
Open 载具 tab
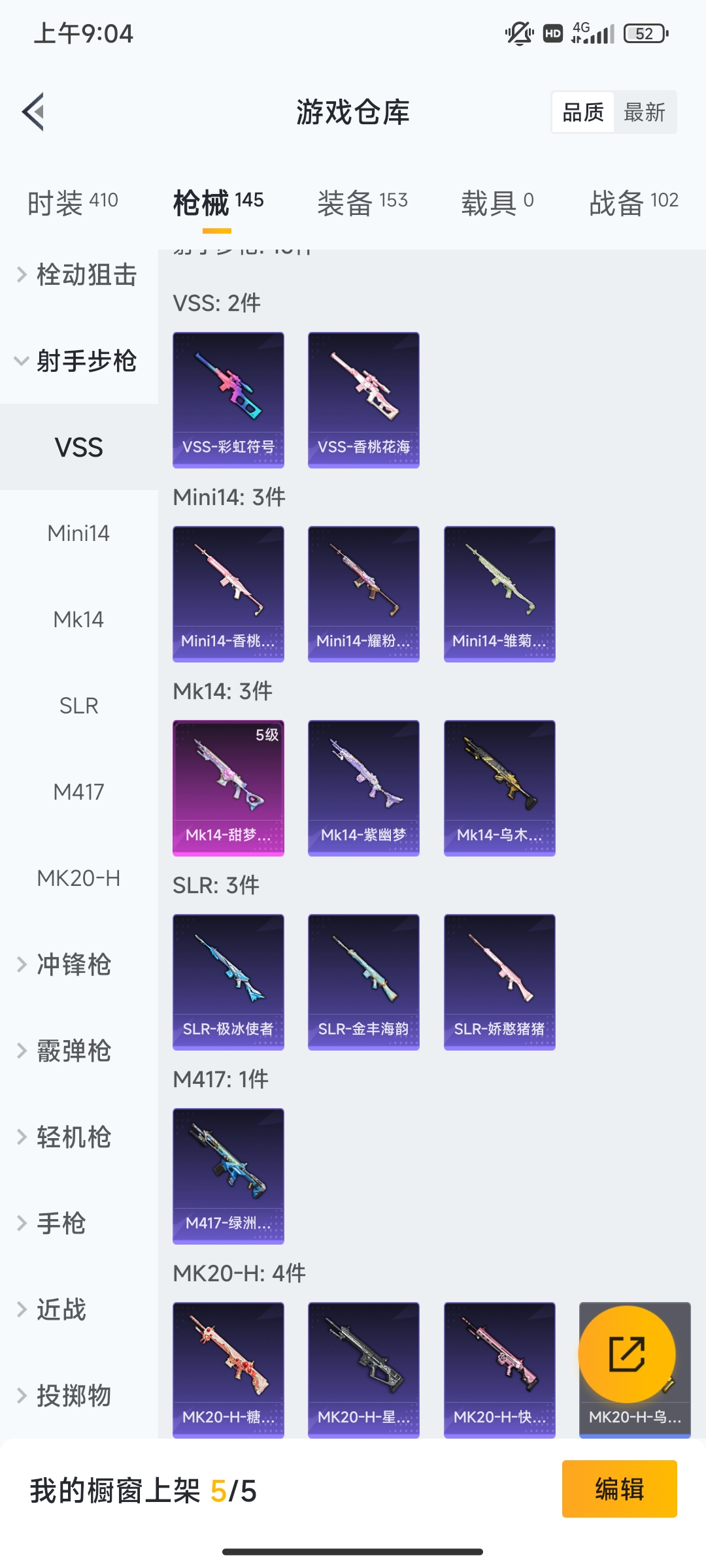point(497,202)
